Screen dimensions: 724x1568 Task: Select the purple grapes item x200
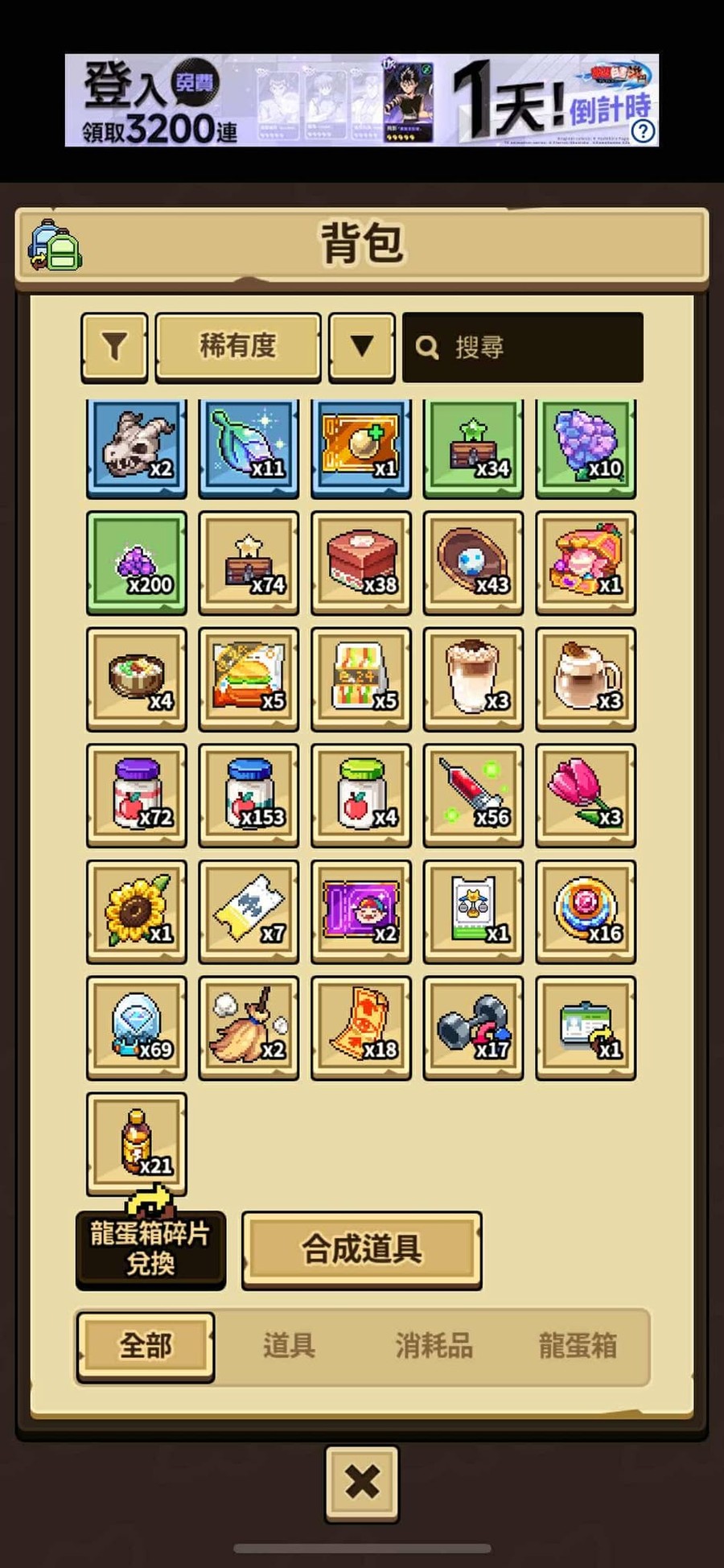click(x=137, y=563)
